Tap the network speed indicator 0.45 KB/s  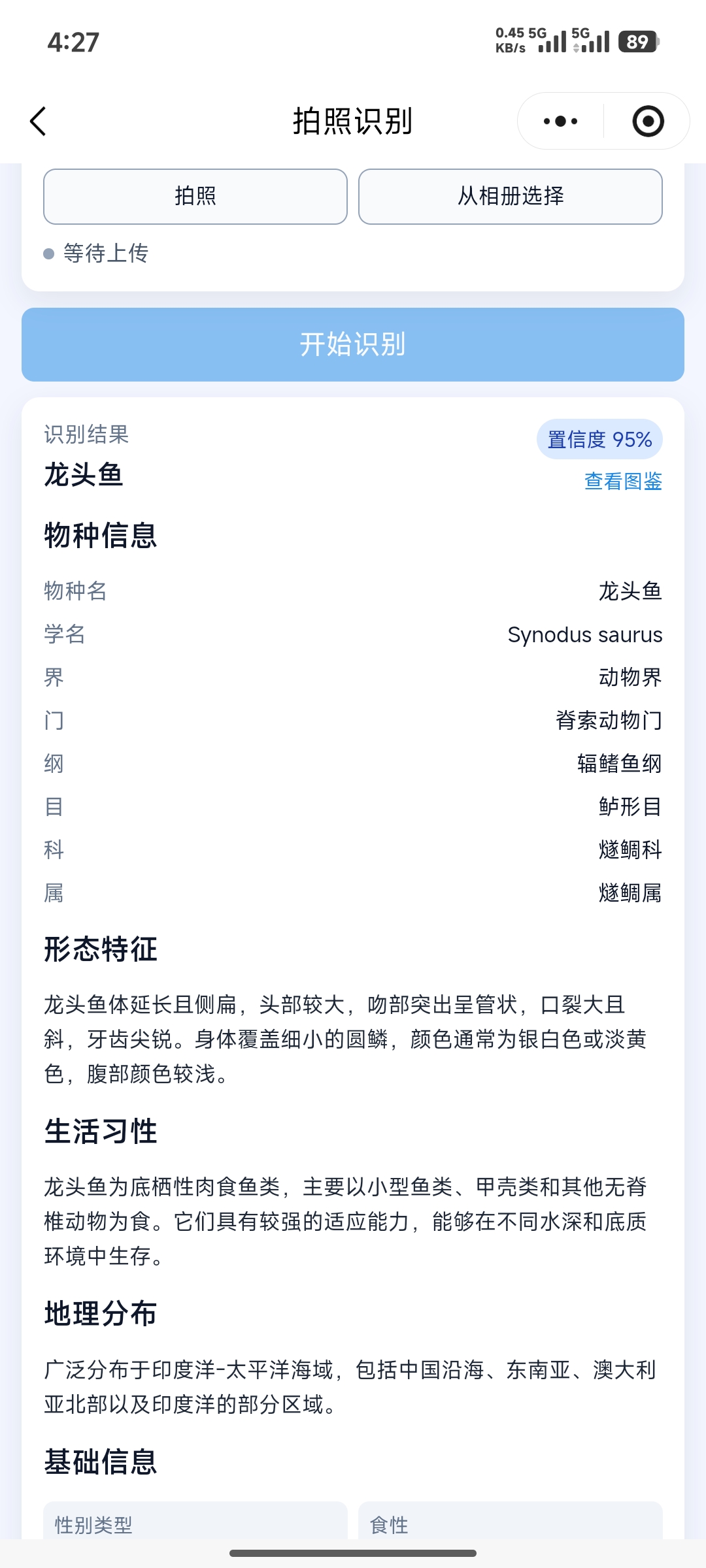pyautogui.click(x=511, y=41)
